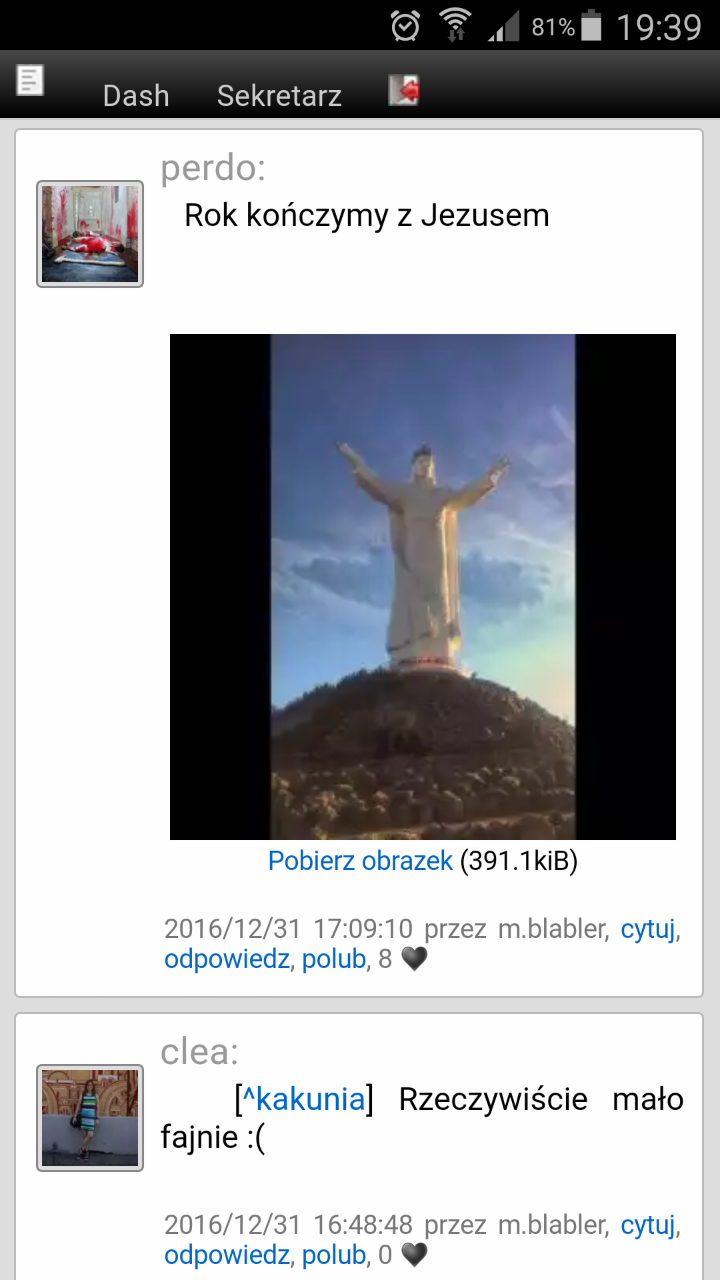Open the Sekretarz tab
The width and height of the screenshot is (720, 1280).
(279, 96)
